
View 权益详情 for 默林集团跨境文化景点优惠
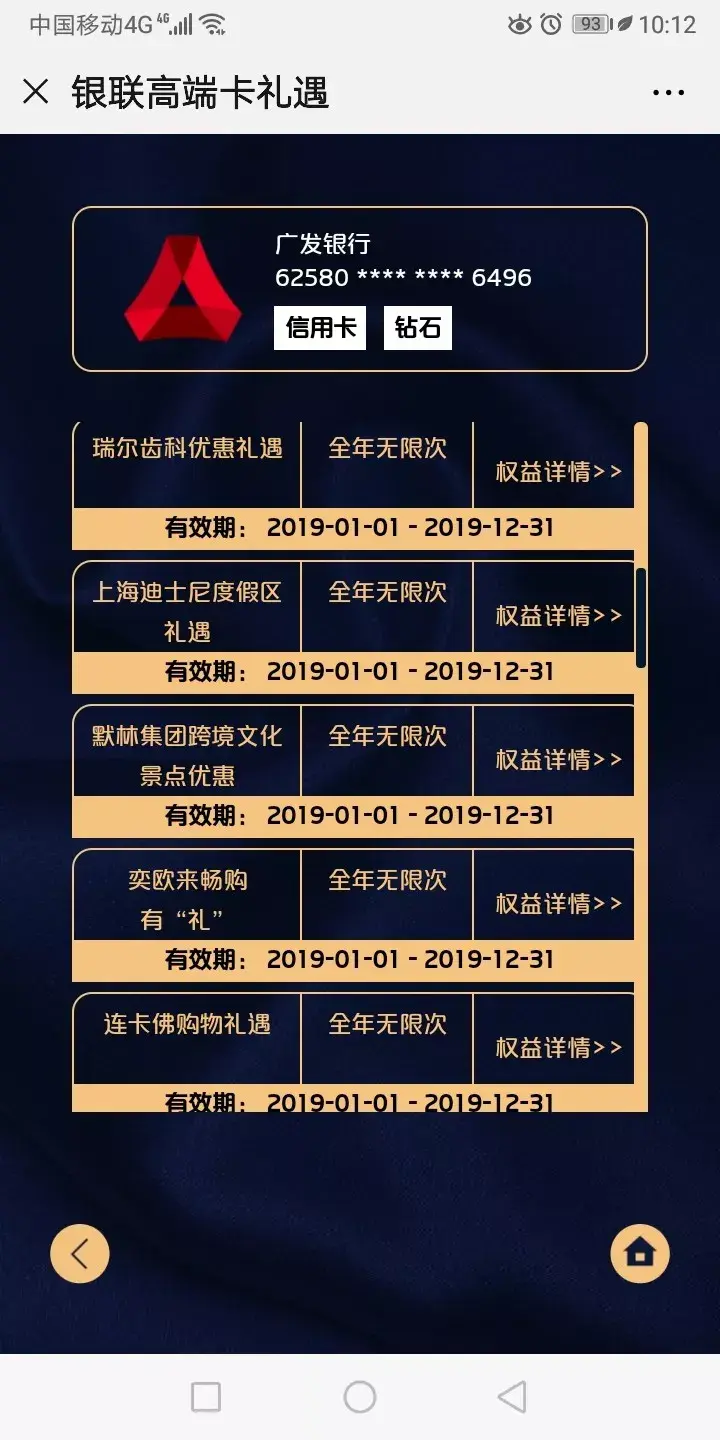pos(559,760)
